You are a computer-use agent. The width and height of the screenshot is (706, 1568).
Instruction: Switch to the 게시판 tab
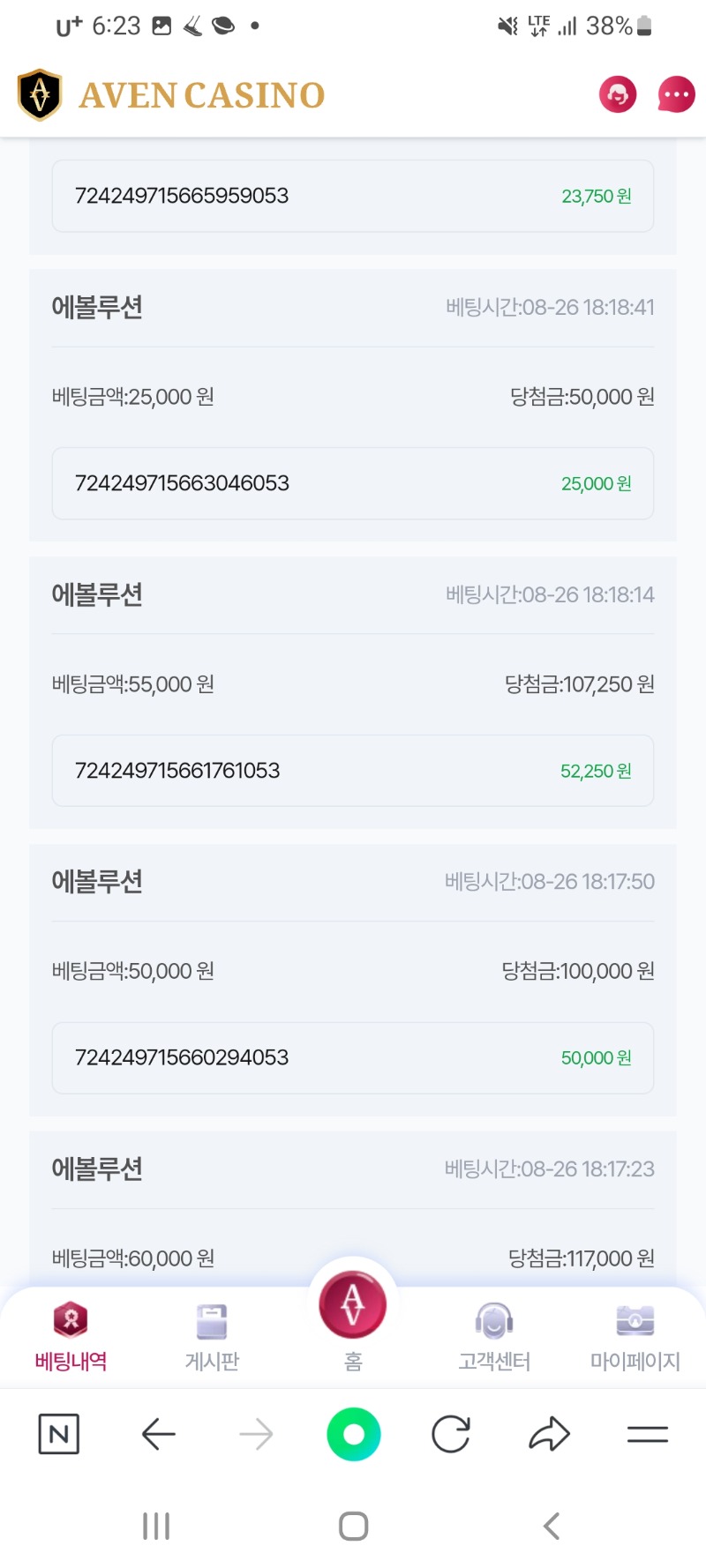(x=212, y=1337)
